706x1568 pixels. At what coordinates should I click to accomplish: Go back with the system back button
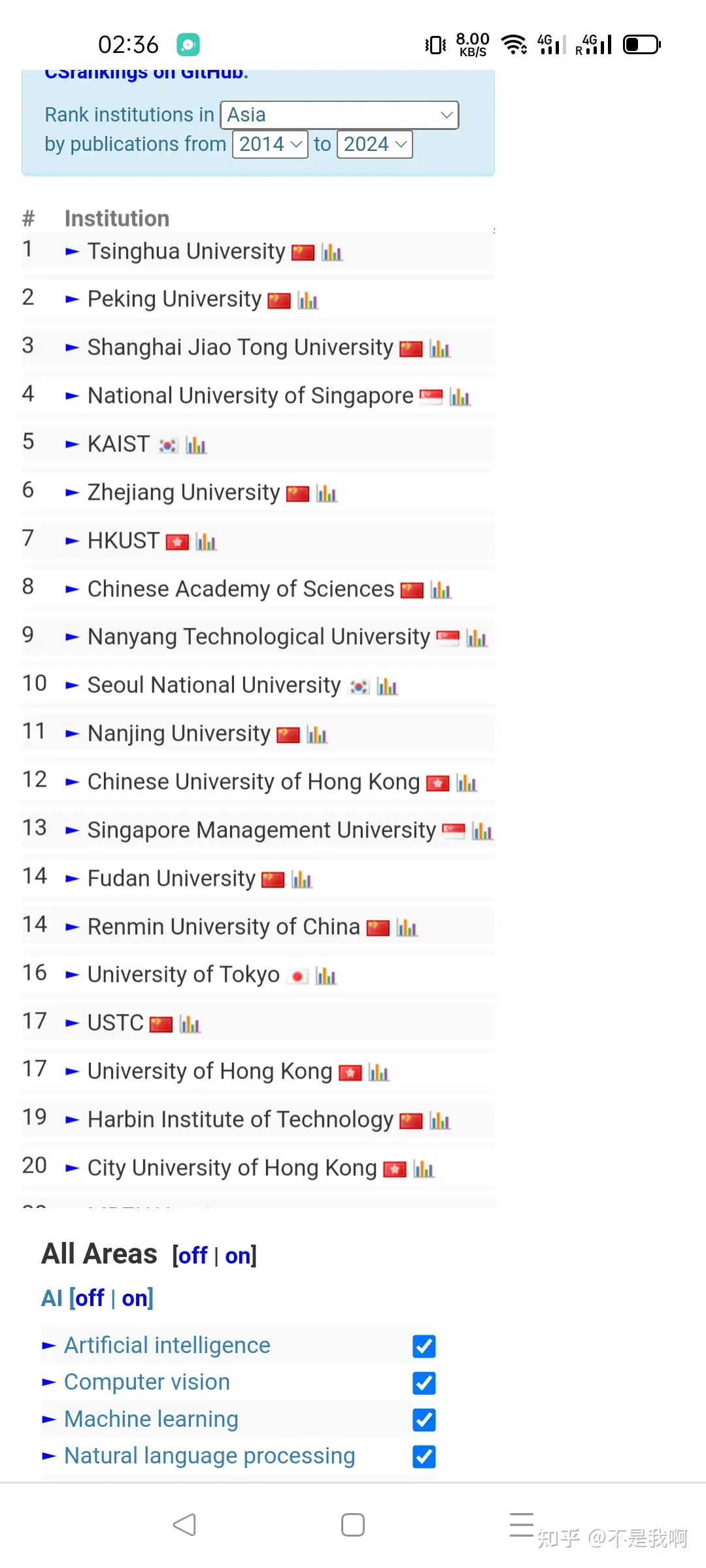pyautogui.click(x=185, y=1525)
